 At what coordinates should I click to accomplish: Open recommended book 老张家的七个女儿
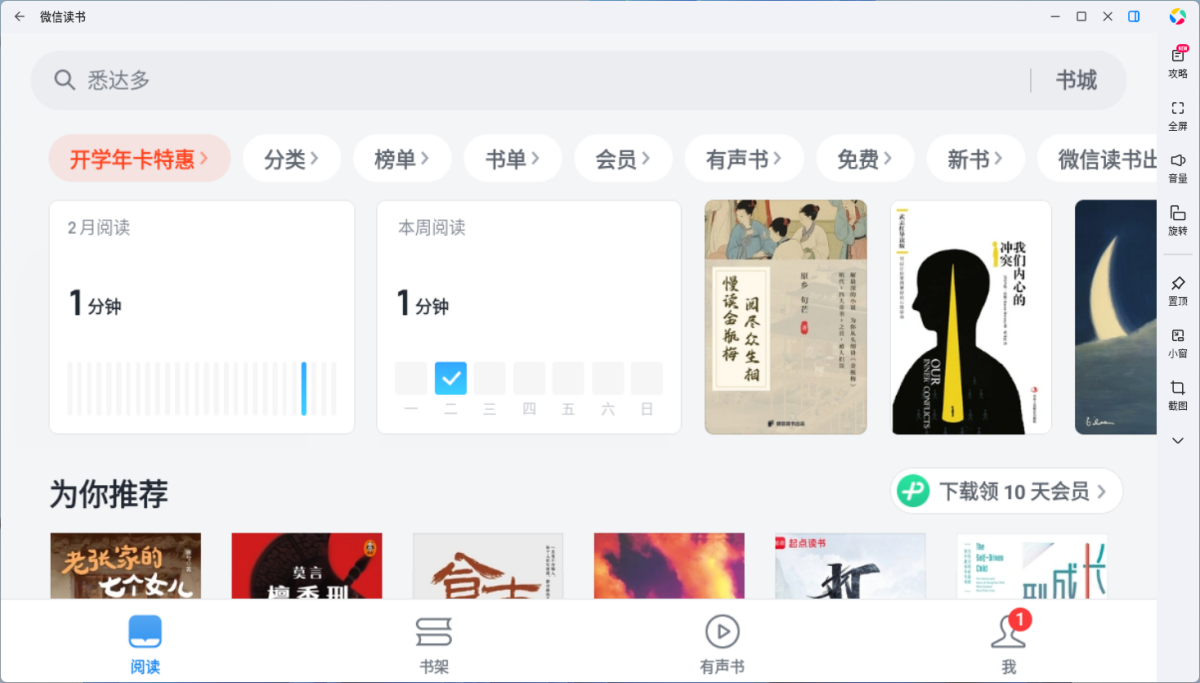[125, 565]
